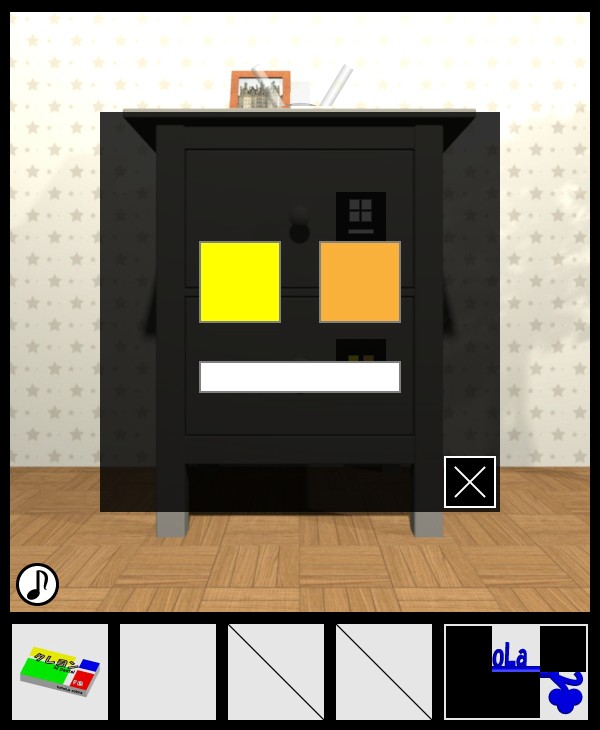The image size is (600, 730).
Task: Tap the white bar below the squares
Action: [300, 377]
